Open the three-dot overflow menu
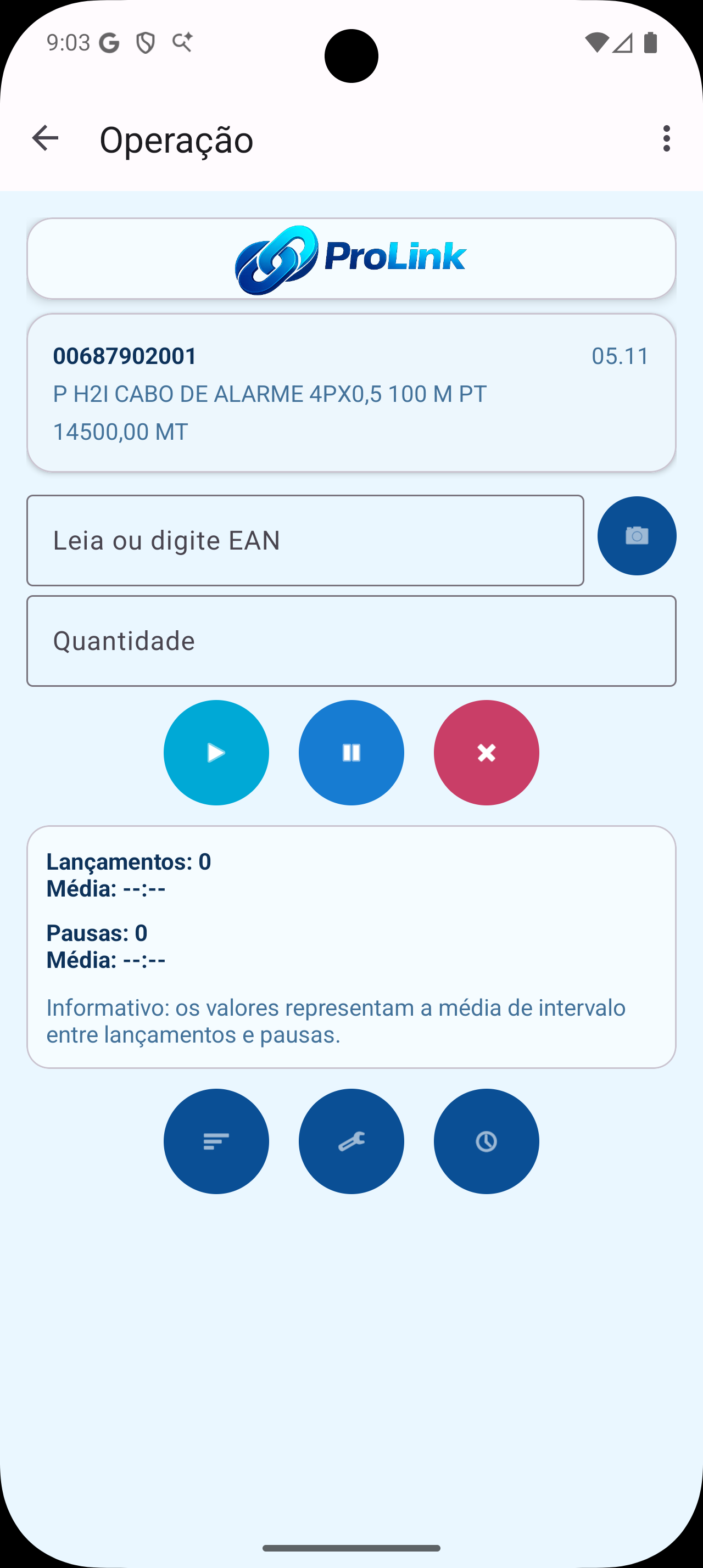 click(x=667, y=139)
